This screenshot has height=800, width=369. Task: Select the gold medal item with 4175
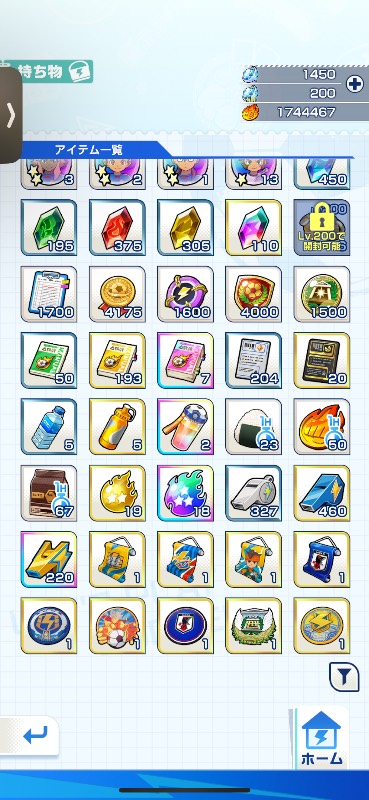click(x=117, y=294)
